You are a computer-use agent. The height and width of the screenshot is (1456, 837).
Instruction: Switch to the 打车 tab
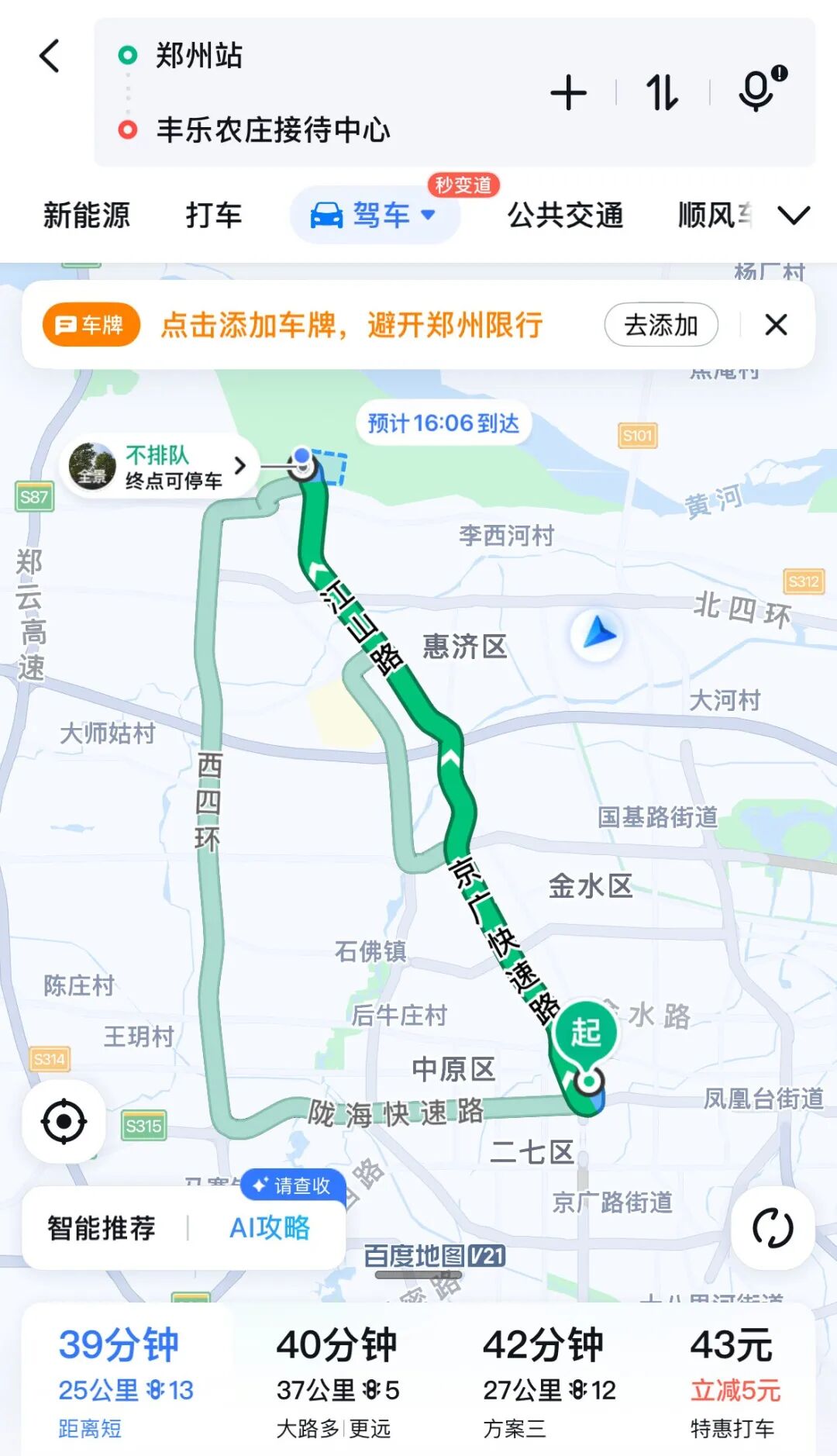[214, 216]
